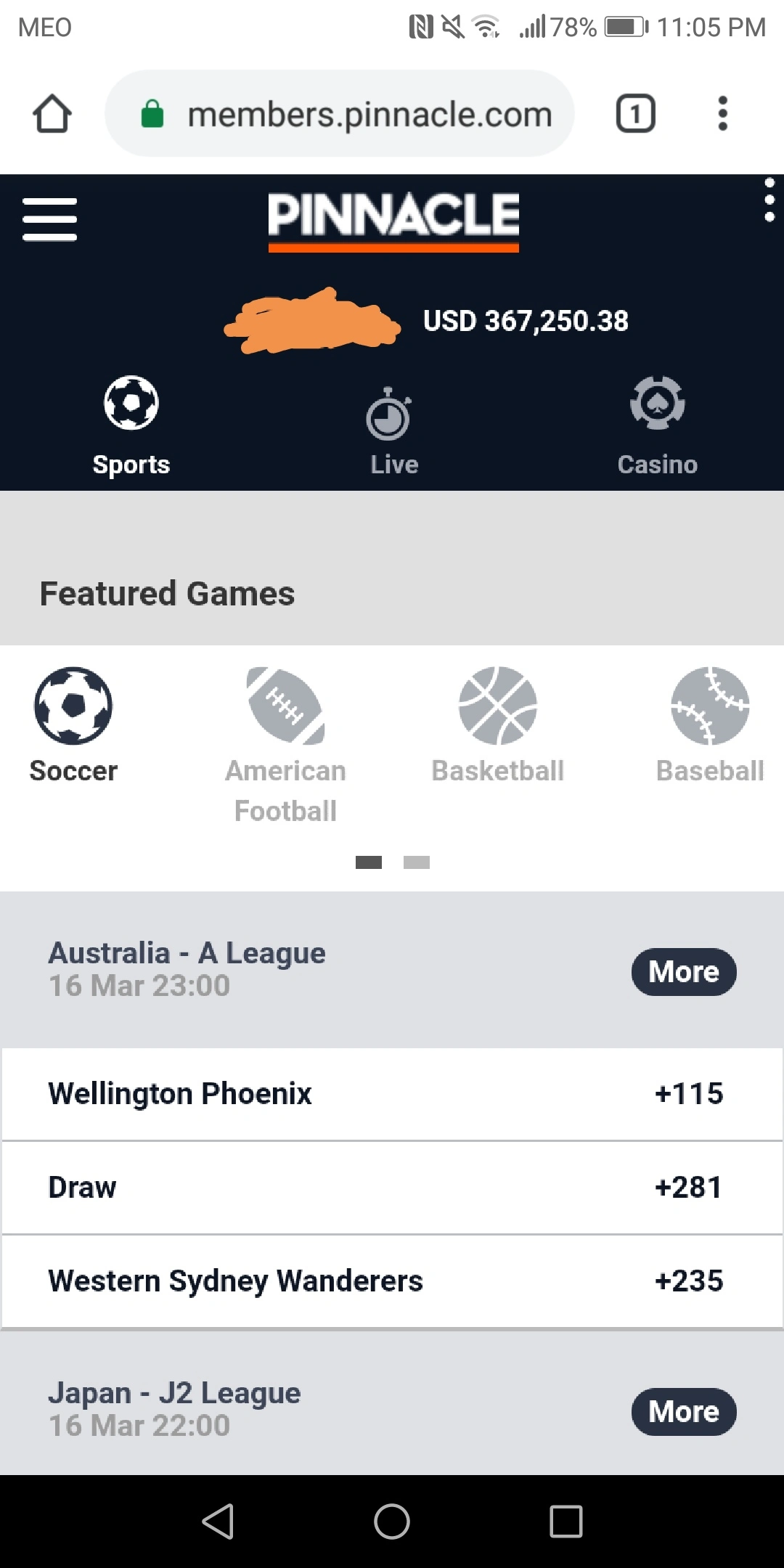Jump to second featured sports page indicator
Viewport: 784px width, 1568px height.
417,862
